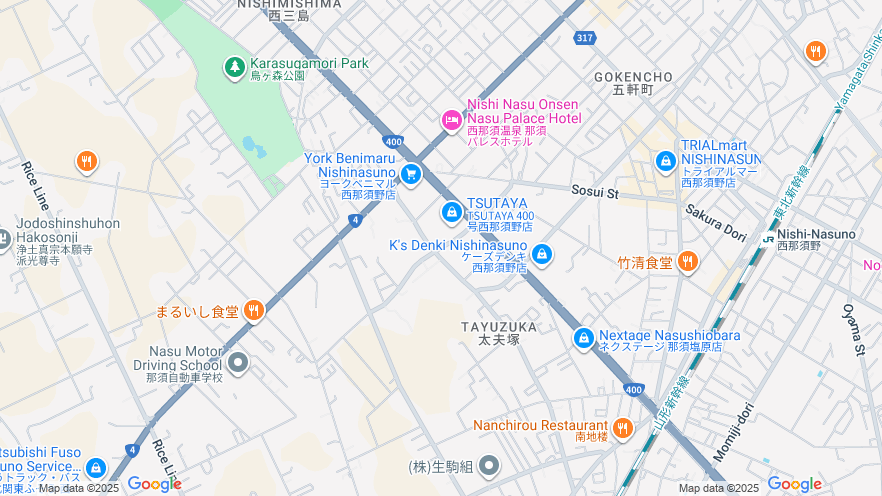Image resolution: width=882 pixels, height=496 pixels.
Task: Select Nanchirou Restaurant pin
Action: (623, 429)
